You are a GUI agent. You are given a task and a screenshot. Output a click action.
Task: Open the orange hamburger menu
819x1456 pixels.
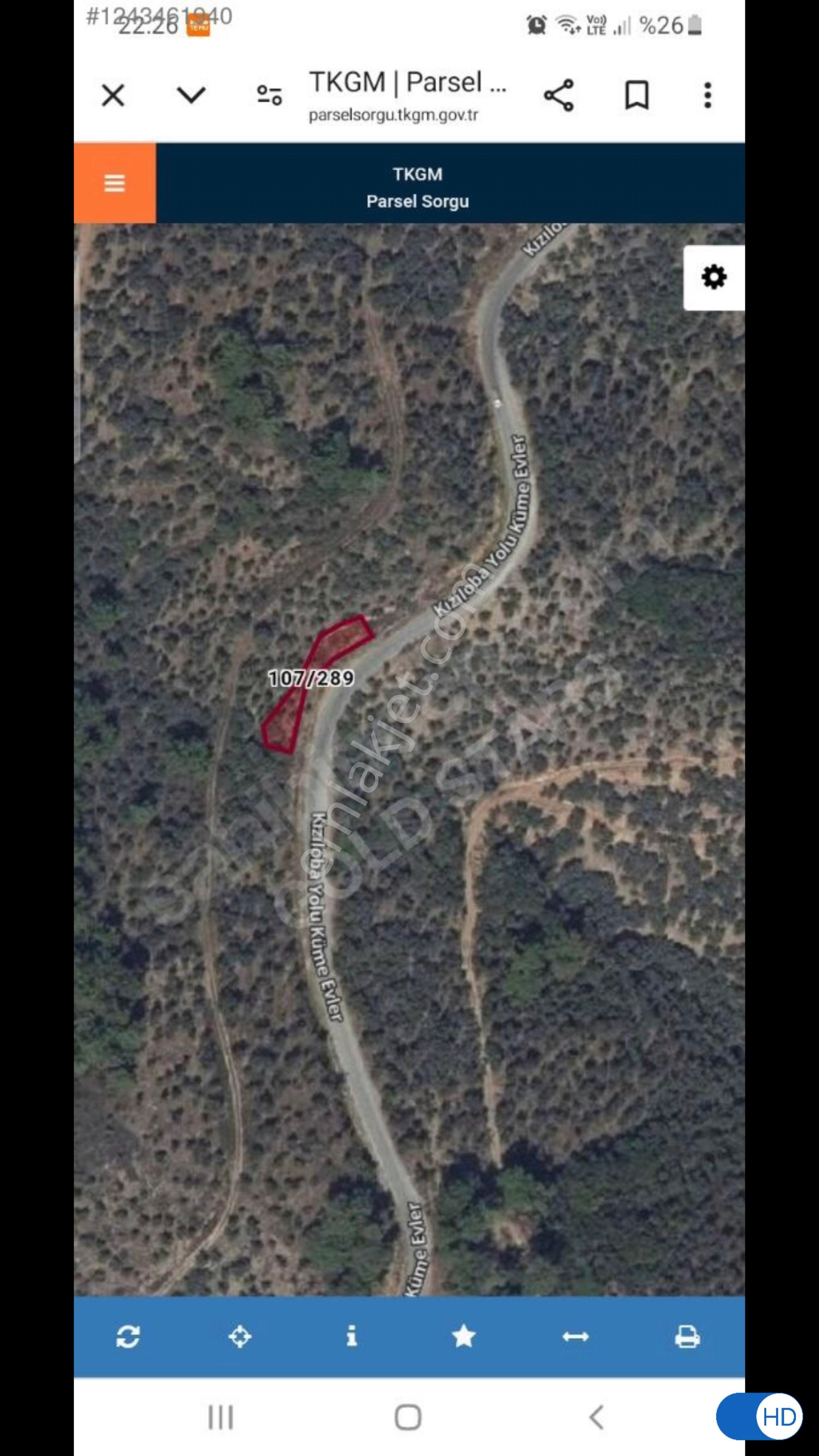[115, 183]
